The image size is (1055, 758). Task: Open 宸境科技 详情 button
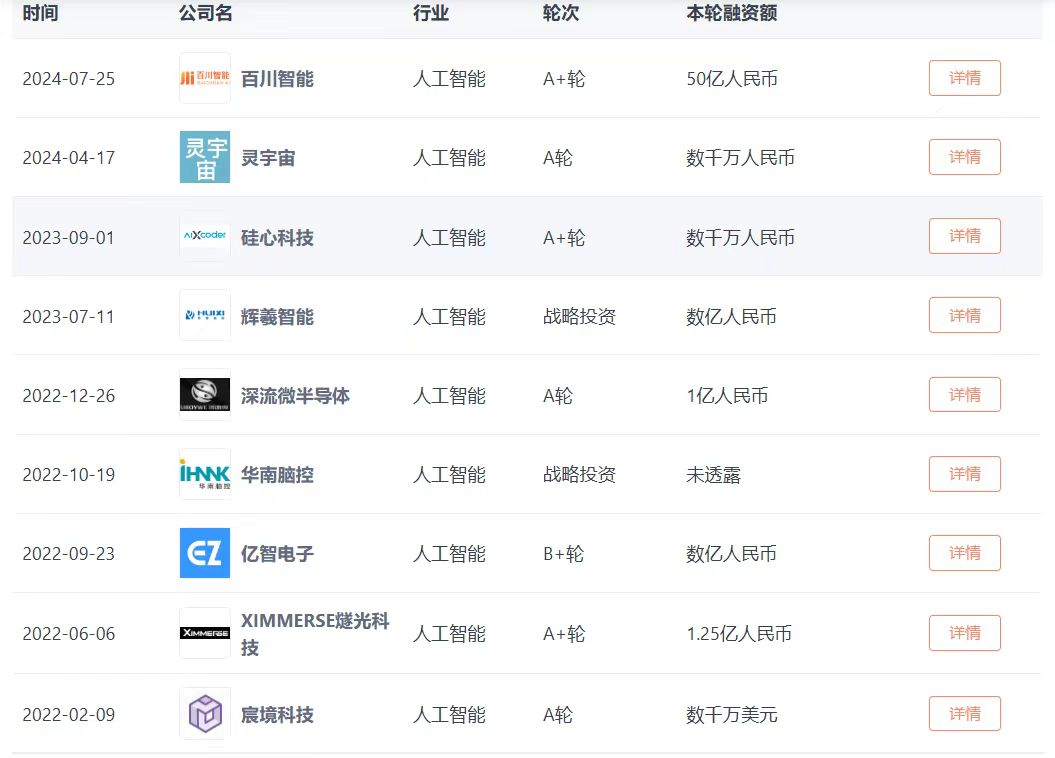pyautogui.click(x=964, y=713)
